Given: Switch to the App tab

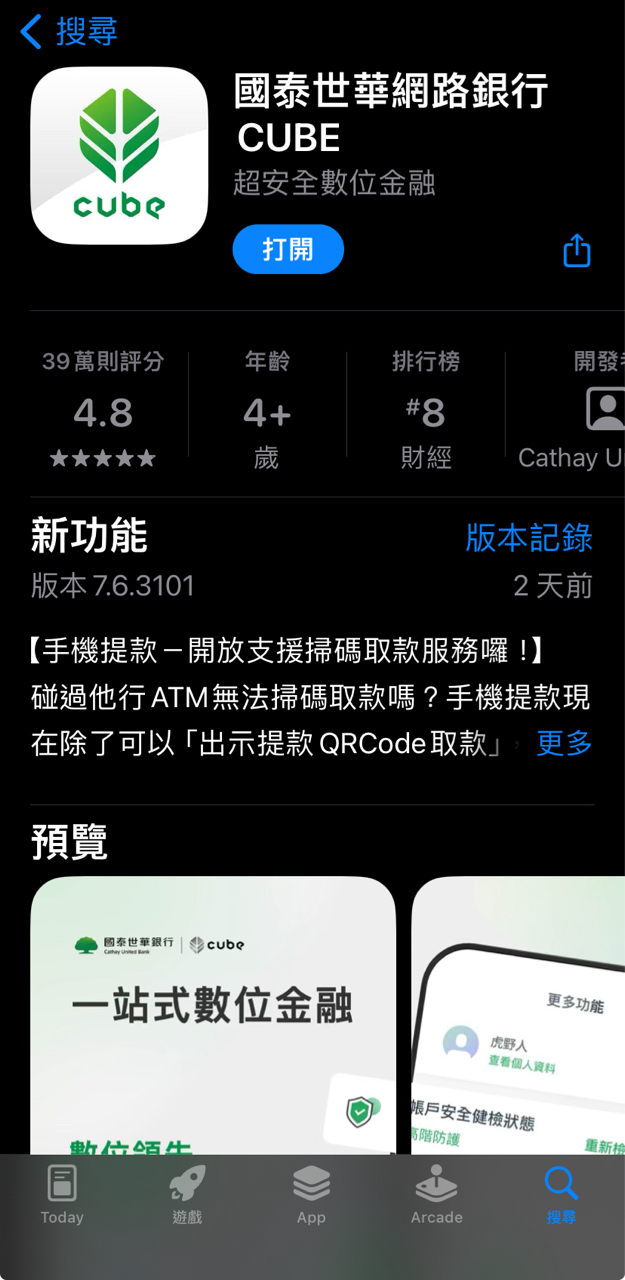Looking at the screenshot, I should click(x=311, y=1194).
